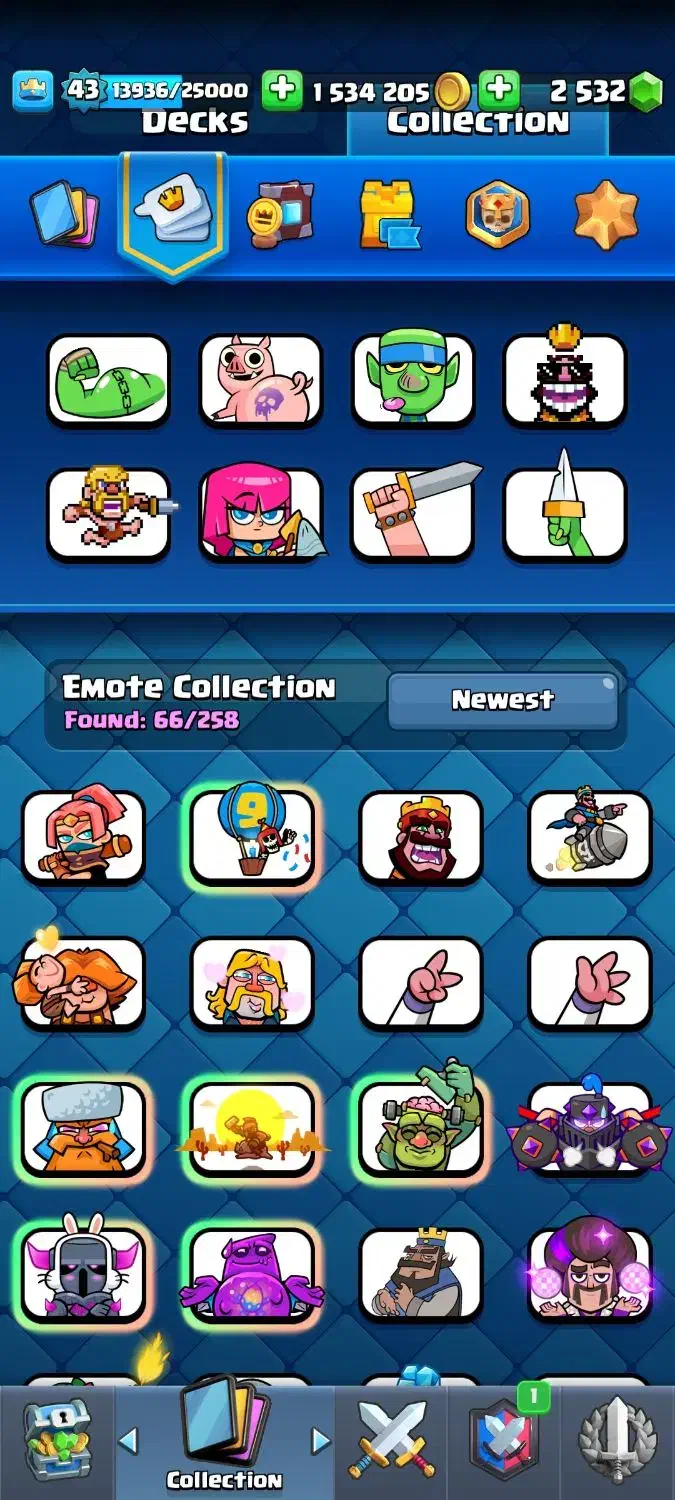Screen dimensions: 675x1500
Task: Open the Shop tab with treasure chest
Action: (x=56, y=1439)
